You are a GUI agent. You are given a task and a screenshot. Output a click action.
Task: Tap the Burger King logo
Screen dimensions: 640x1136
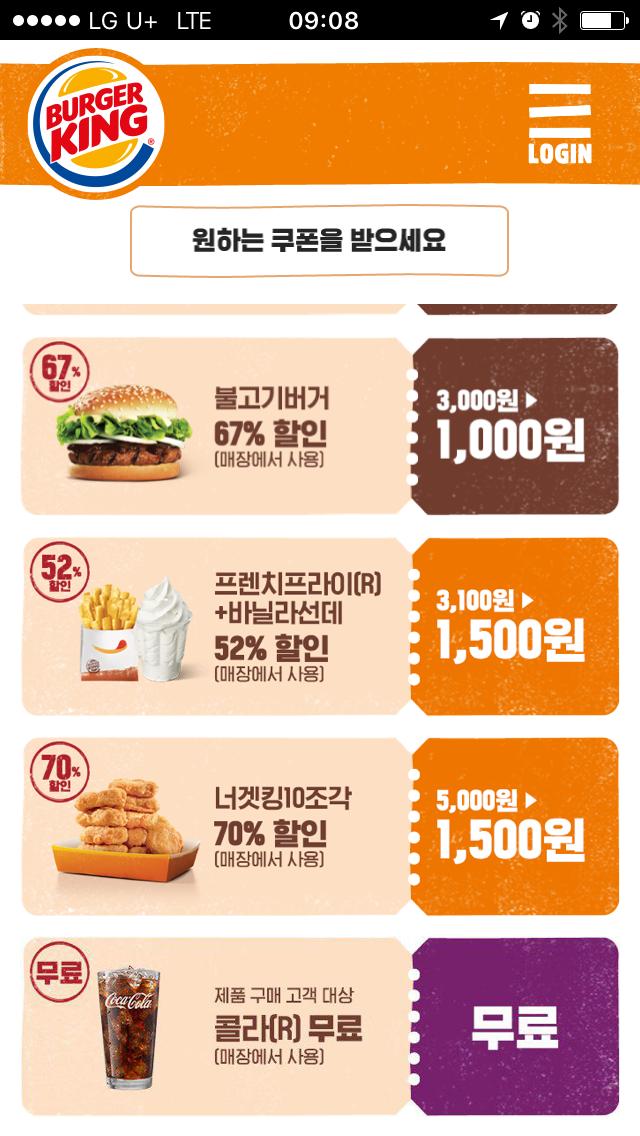click(x=95, y=122)
